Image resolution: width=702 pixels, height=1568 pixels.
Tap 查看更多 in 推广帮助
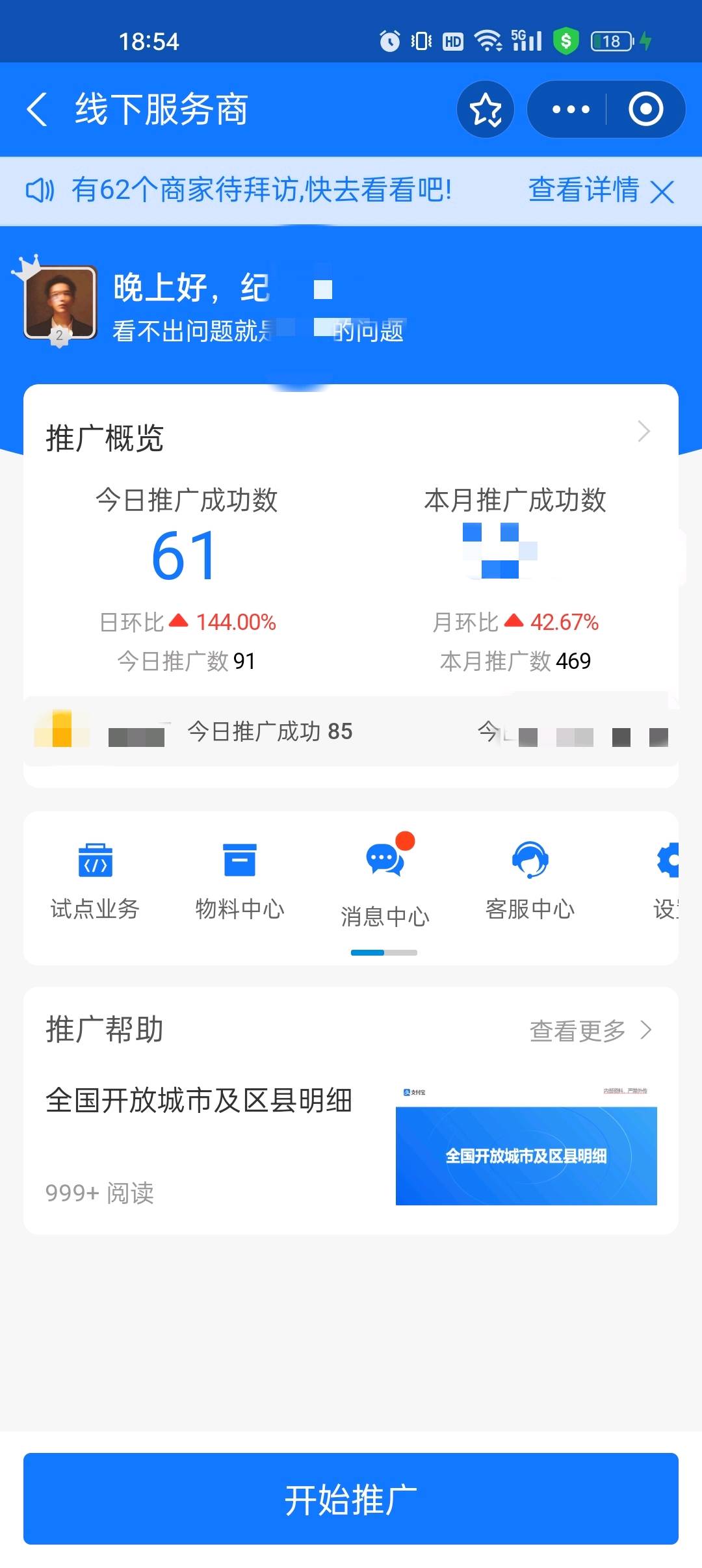[x=589, y=1030]
